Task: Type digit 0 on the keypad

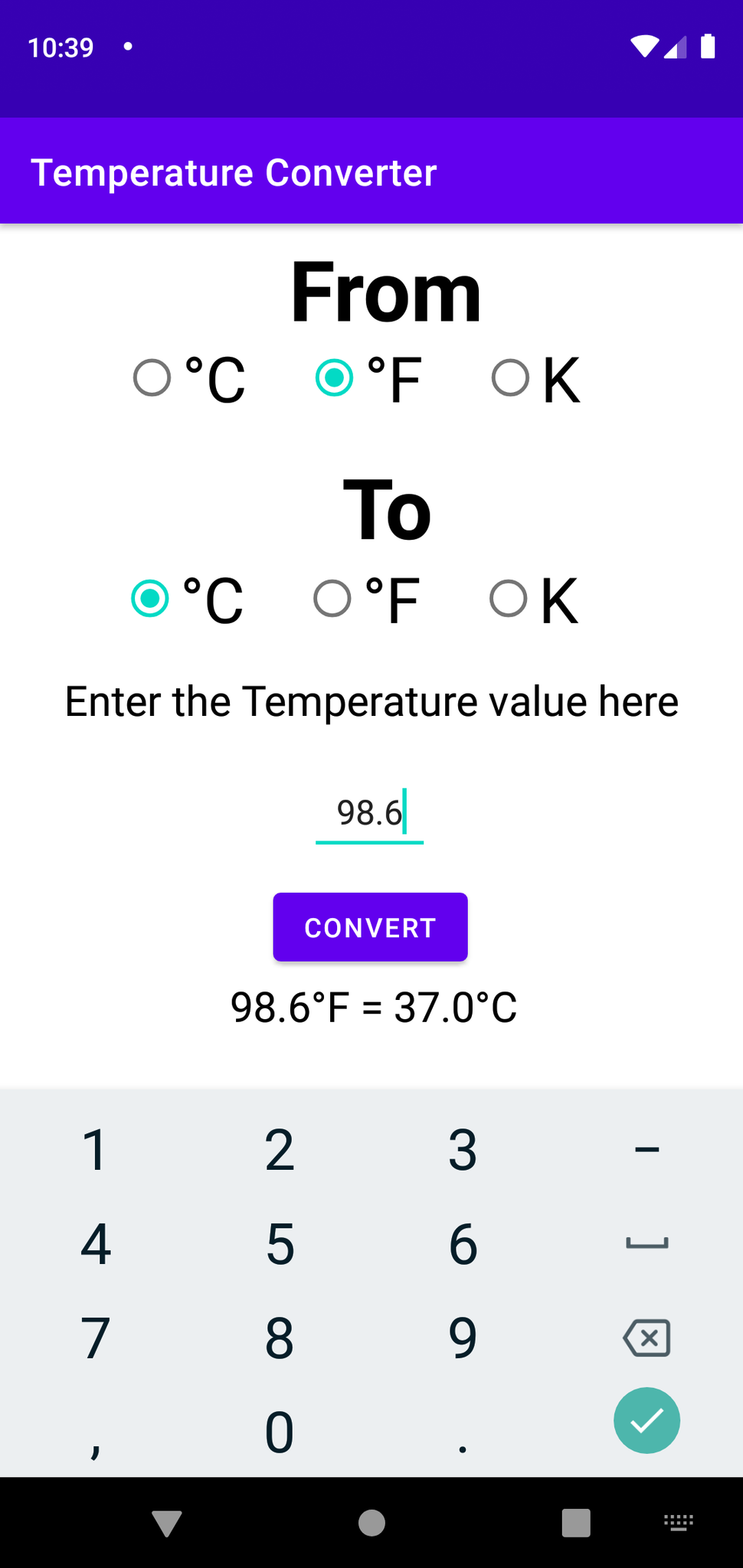Action: pos(280,1432)
